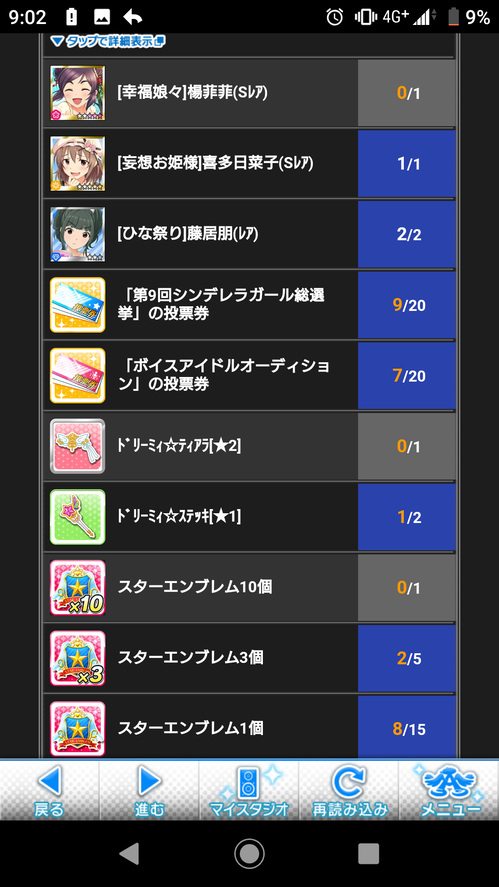Select the 藤居朋 (レア) reward row
Screen dimensions: 499x887
click(250, 234)
